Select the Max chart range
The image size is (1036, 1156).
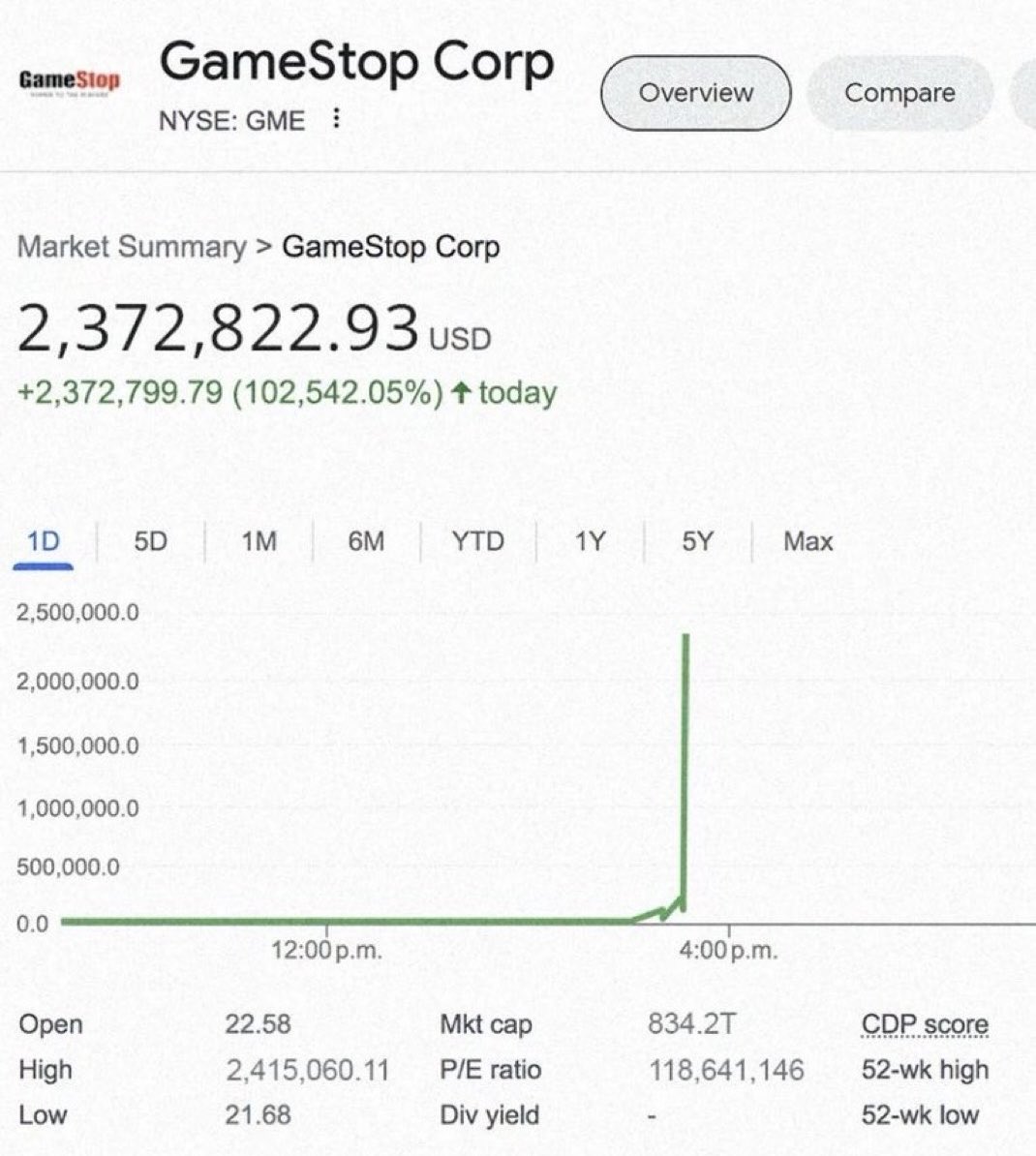(807, 540)
